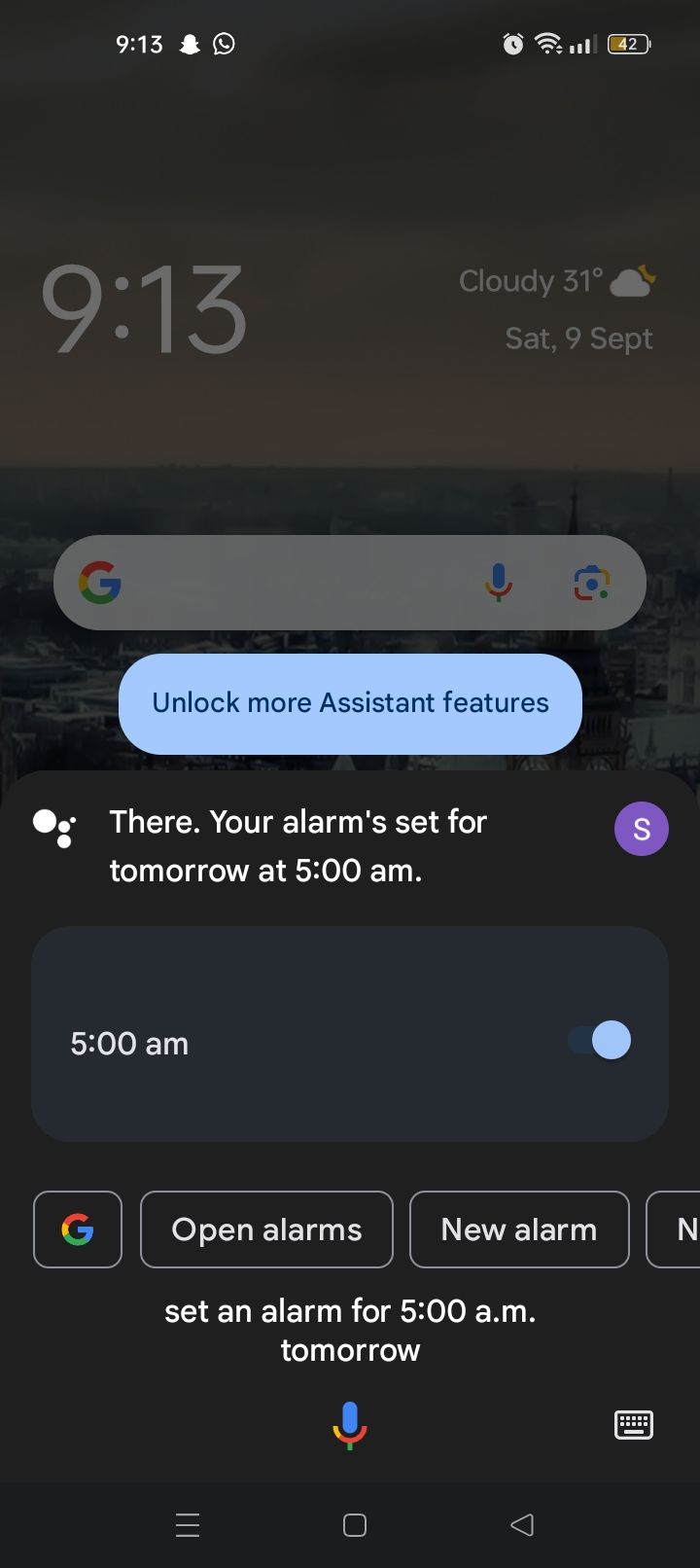Tap Unlock more Assistant features
Screen dimensions: 700x1568
350,703
